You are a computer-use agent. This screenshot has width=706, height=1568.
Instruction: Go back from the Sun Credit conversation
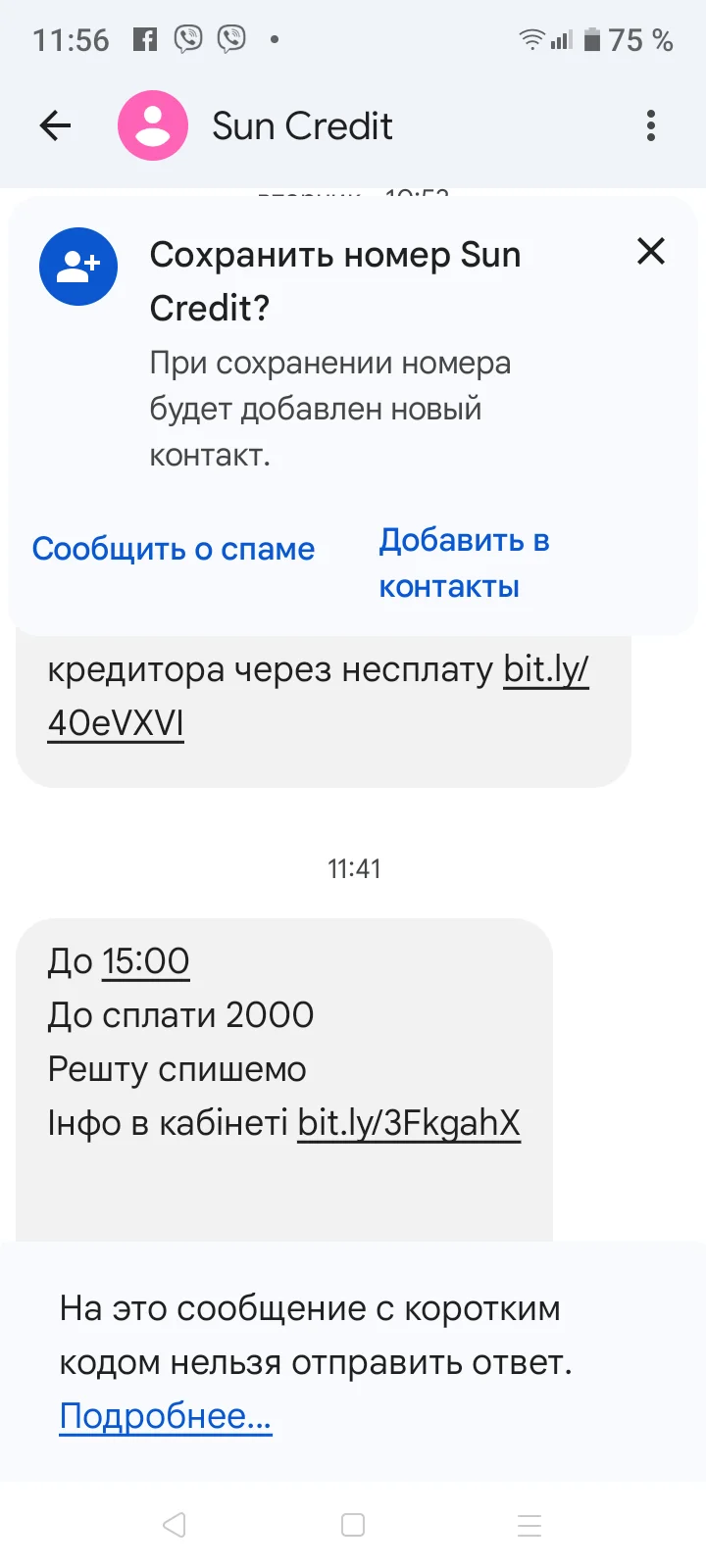pyautogui.click(x=56, y=125)
